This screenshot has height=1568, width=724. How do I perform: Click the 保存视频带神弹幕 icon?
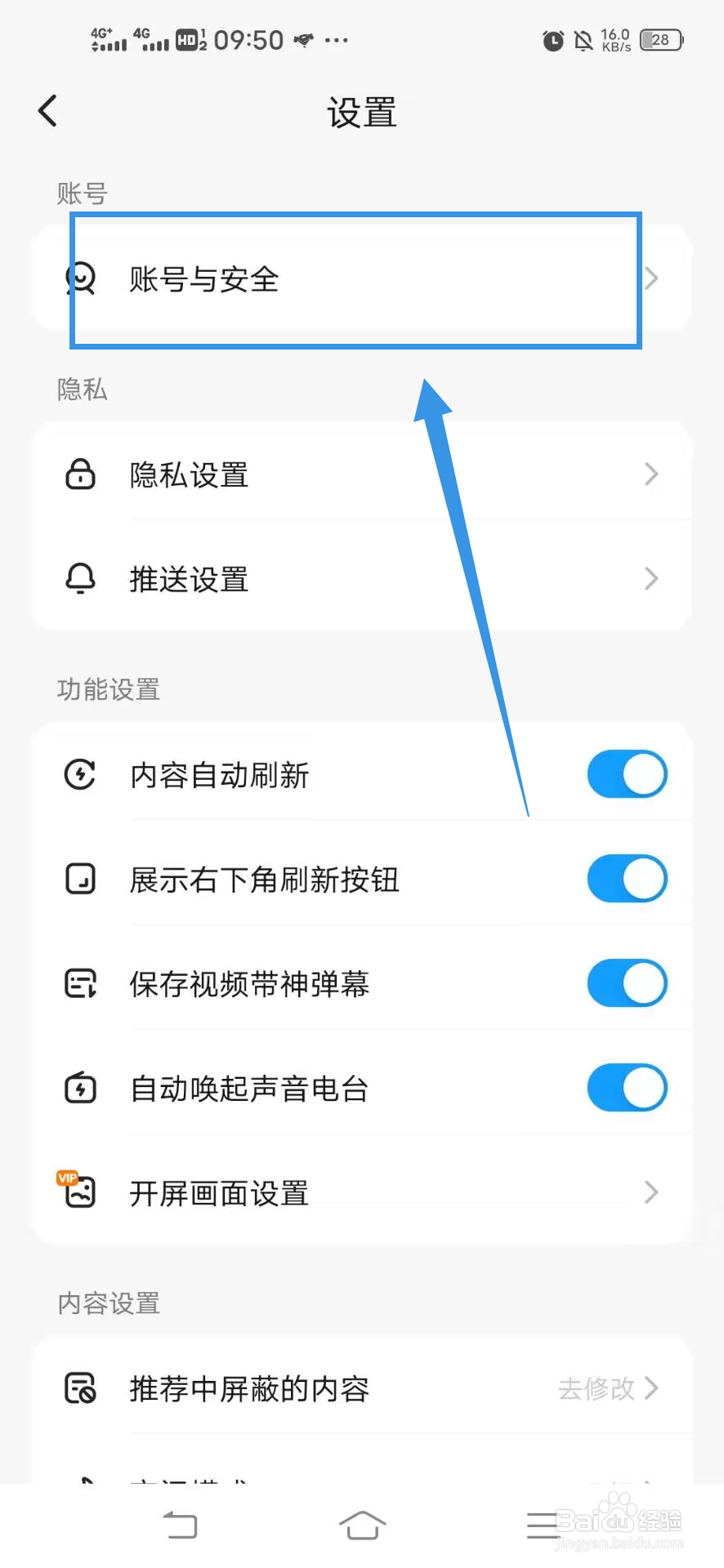[x=79, y=983]
